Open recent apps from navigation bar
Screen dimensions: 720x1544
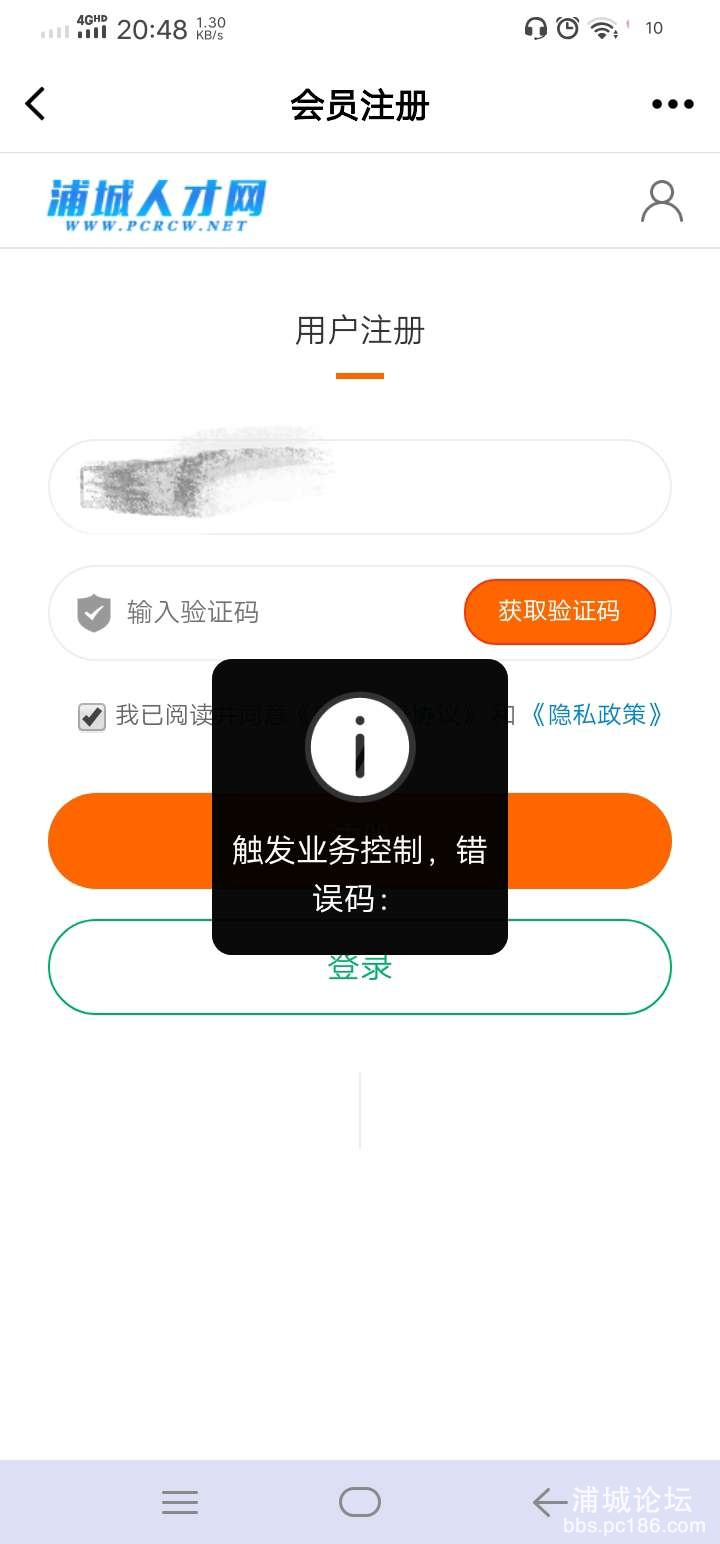pos(180,1502)
